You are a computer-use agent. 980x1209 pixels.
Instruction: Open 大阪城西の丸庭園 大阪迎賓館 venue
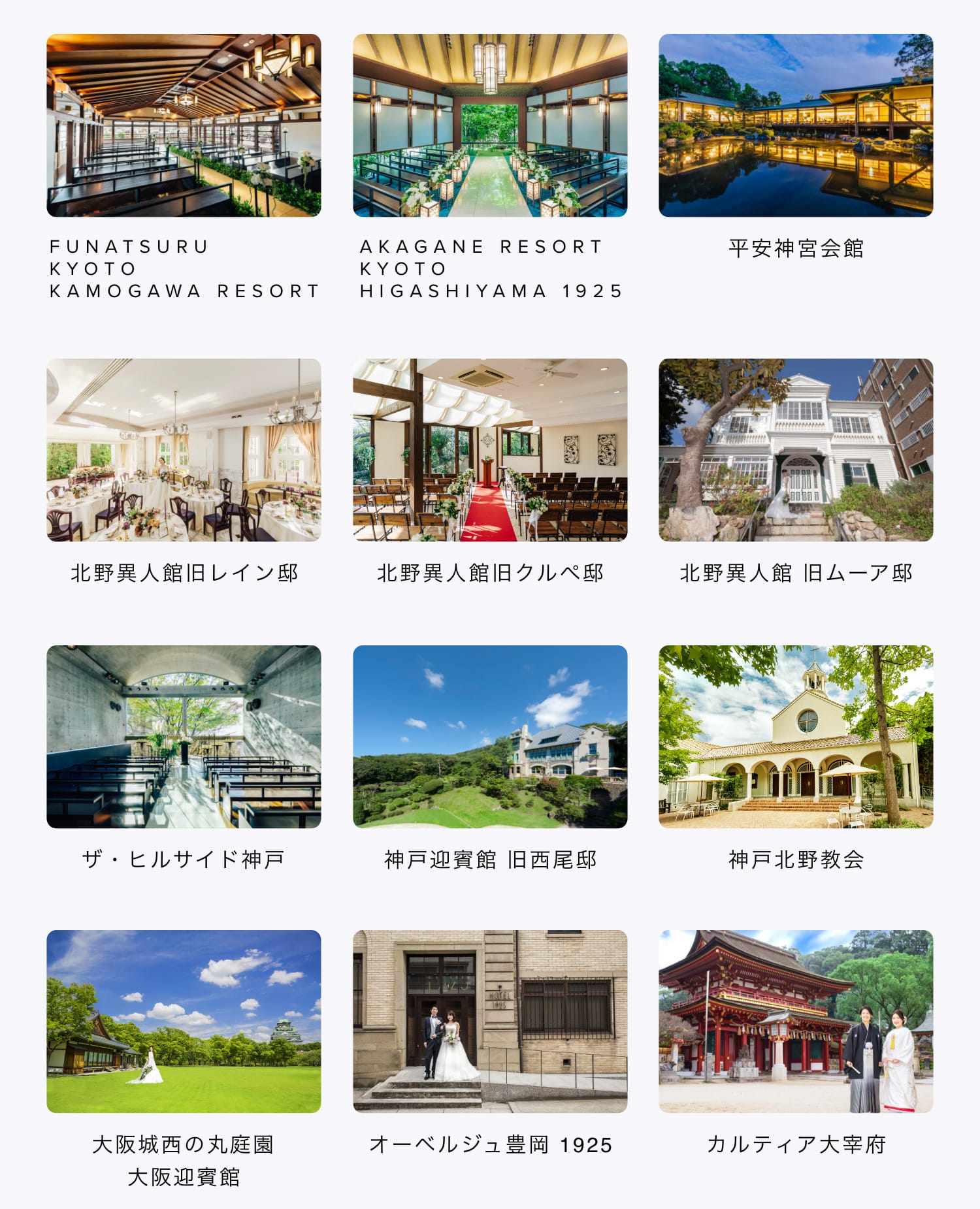[184, 1022]
